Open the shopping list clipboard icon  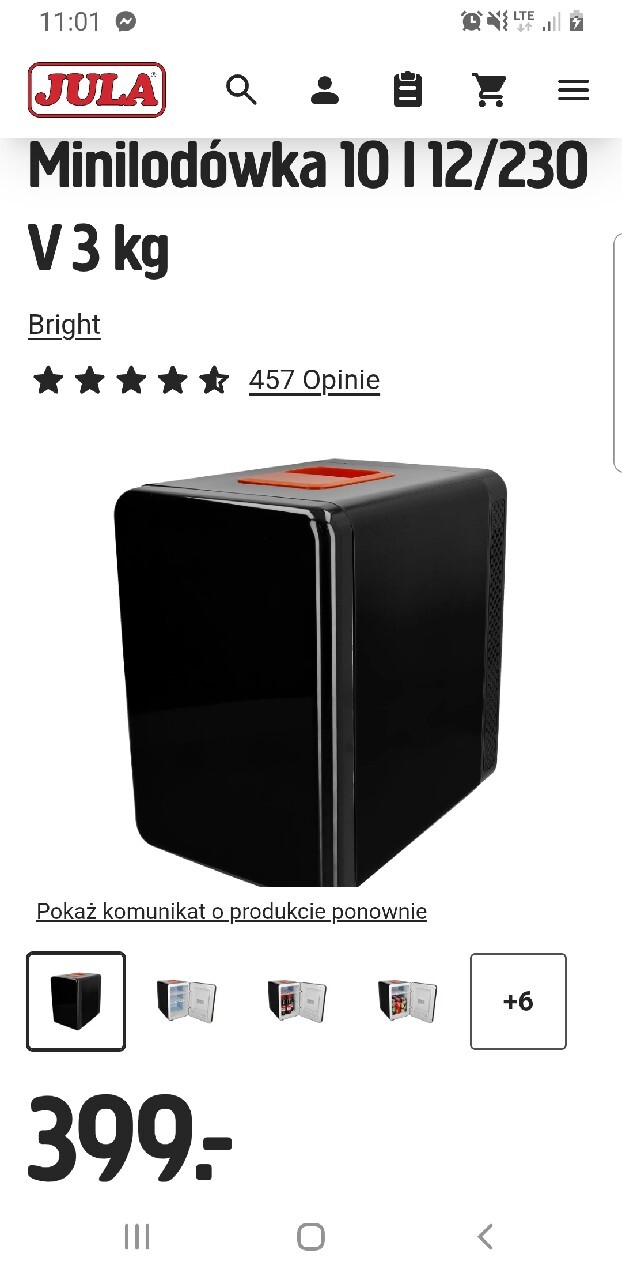[407, 91]
